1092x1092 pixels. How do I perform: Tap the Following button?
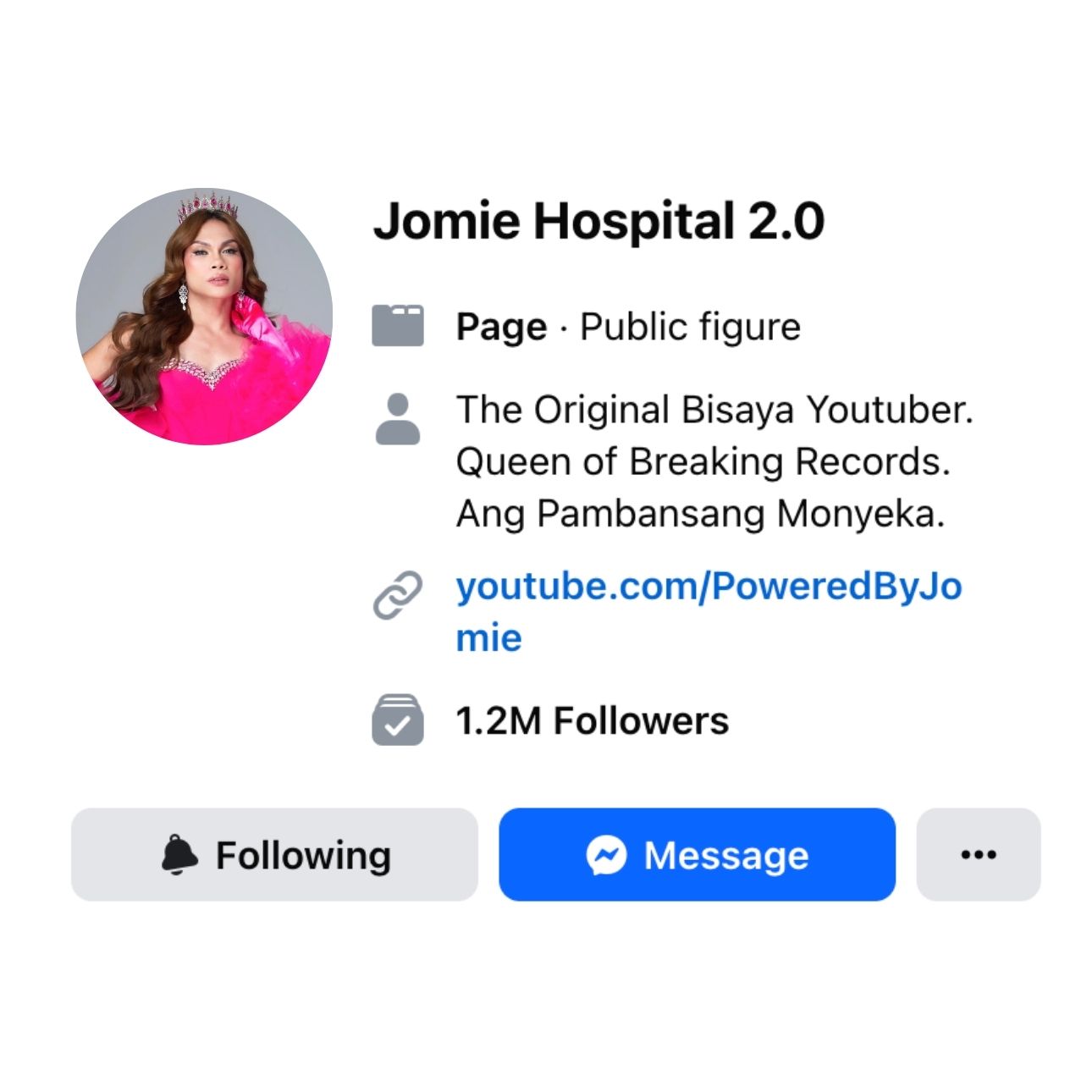click(x=274, y=854)
